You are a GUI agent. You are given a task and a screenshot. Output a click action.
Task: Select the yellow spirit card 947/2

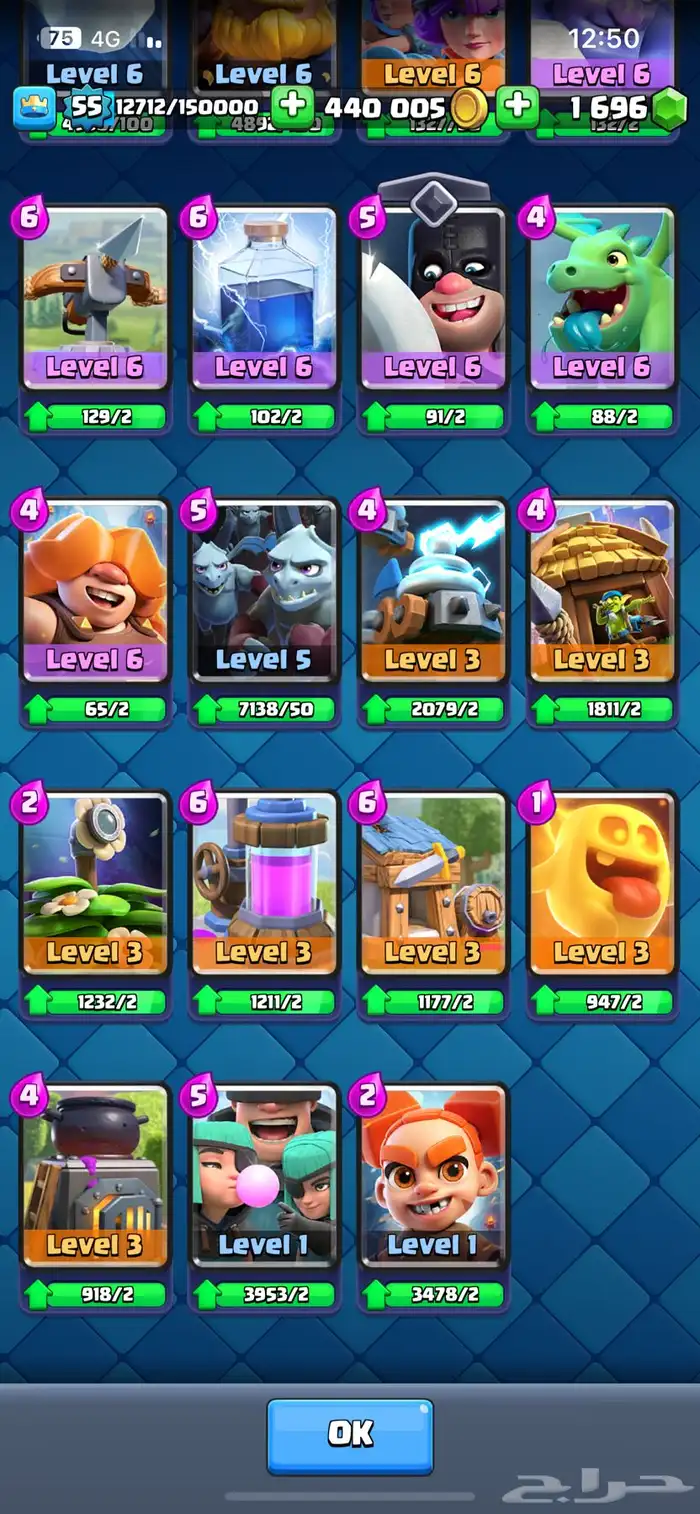602,885
